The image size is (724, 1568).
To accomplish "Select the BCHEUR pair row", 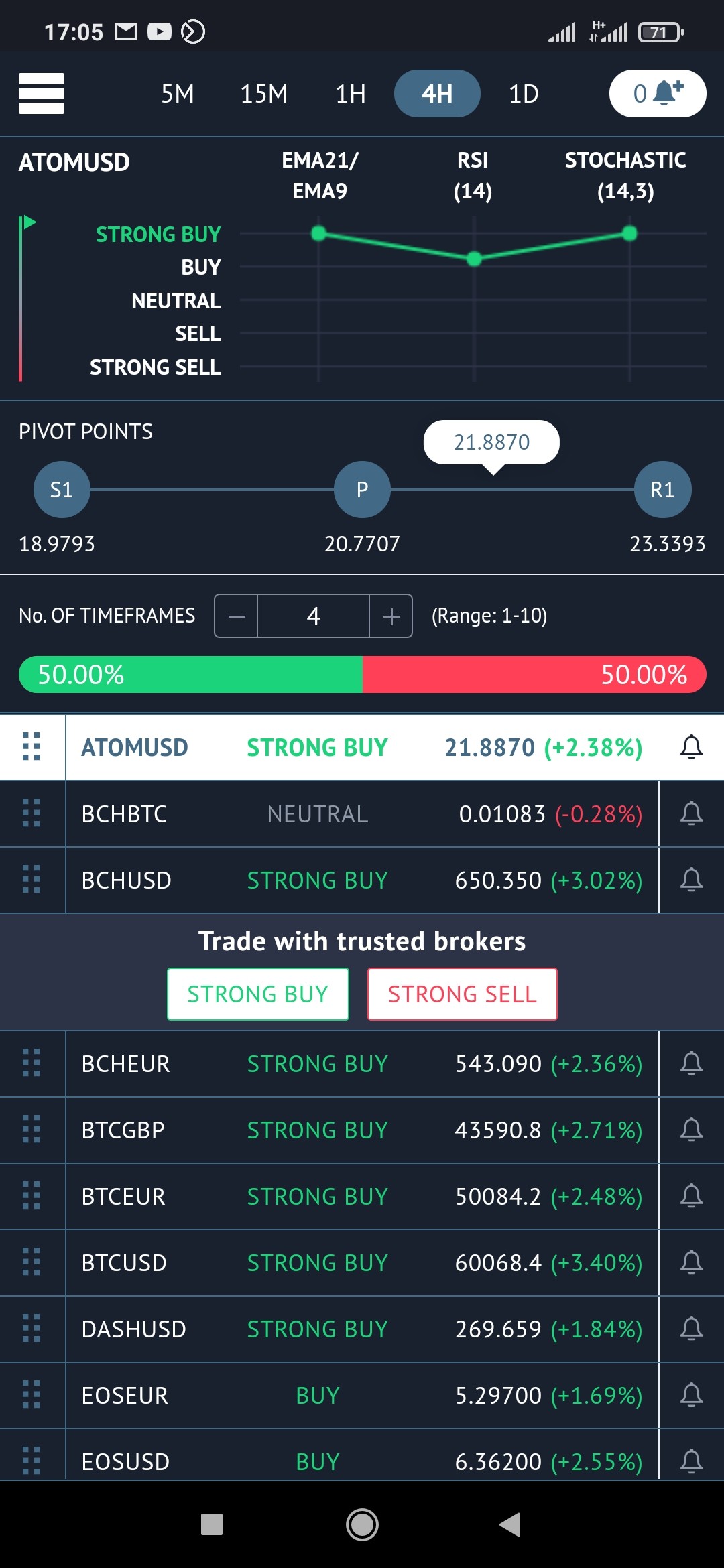I will point(362,1064).
